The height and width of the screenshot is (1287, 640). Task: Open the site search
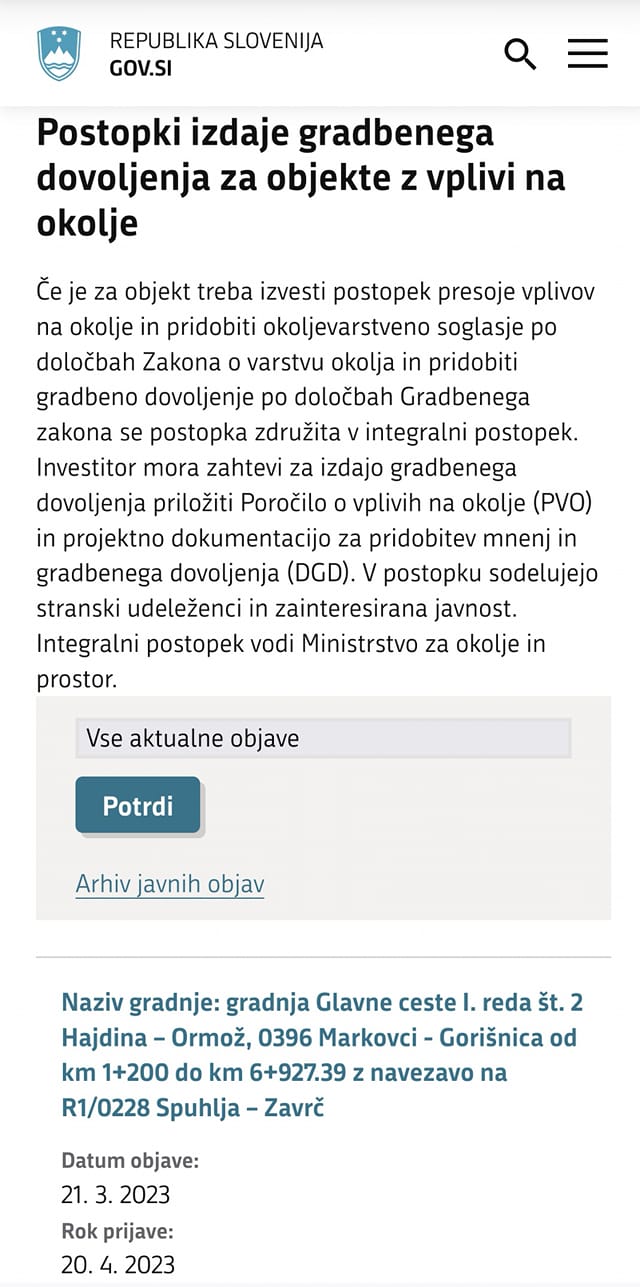(520, 54)
